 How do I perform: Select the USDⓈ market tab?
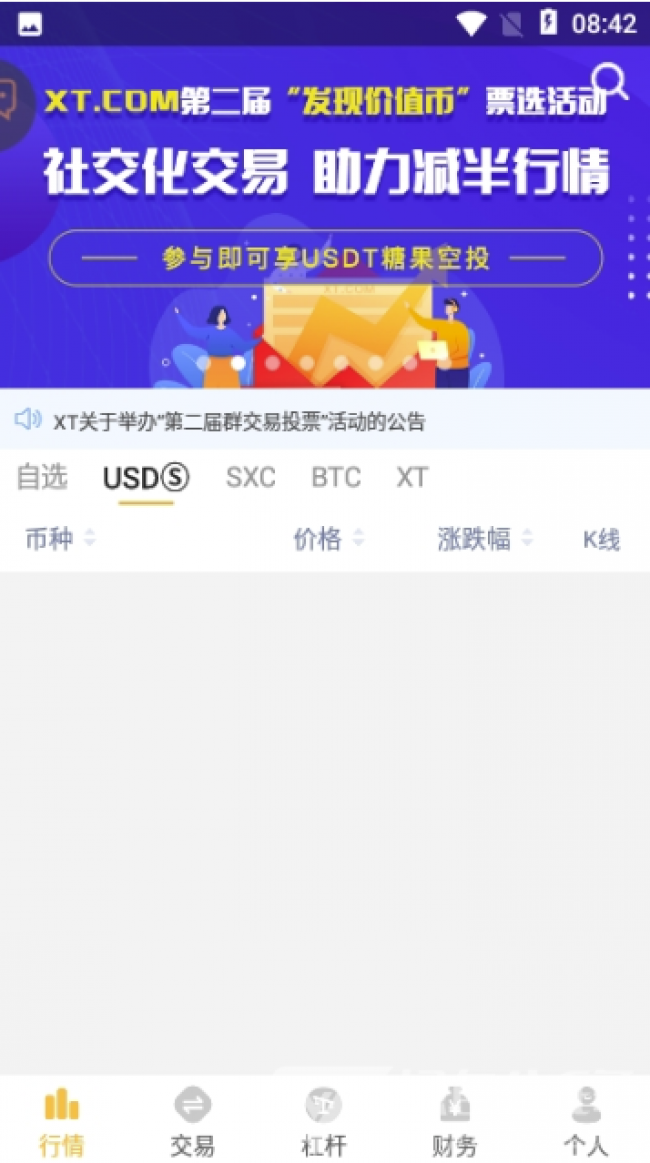click(x=146, y=478)
